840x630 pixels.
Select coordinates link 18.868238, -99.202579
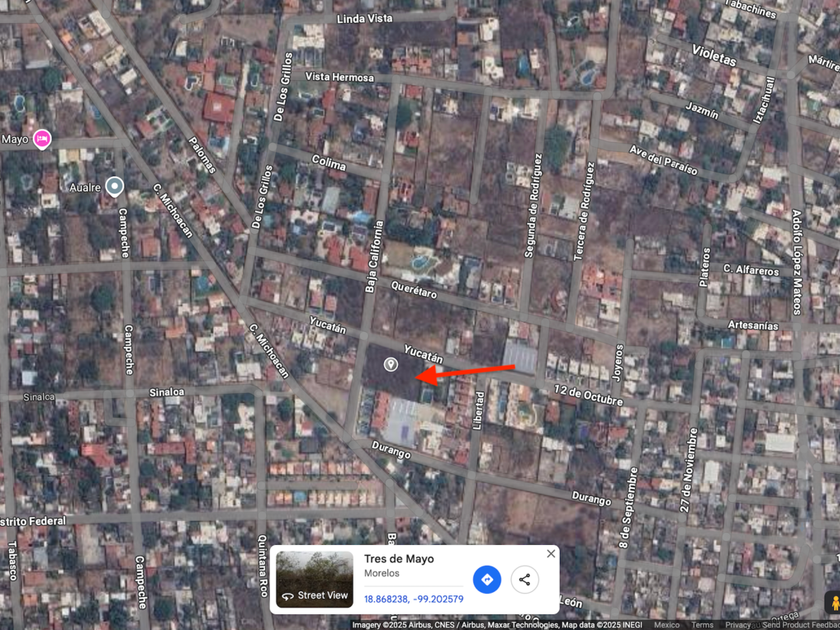tap(414, 599)
